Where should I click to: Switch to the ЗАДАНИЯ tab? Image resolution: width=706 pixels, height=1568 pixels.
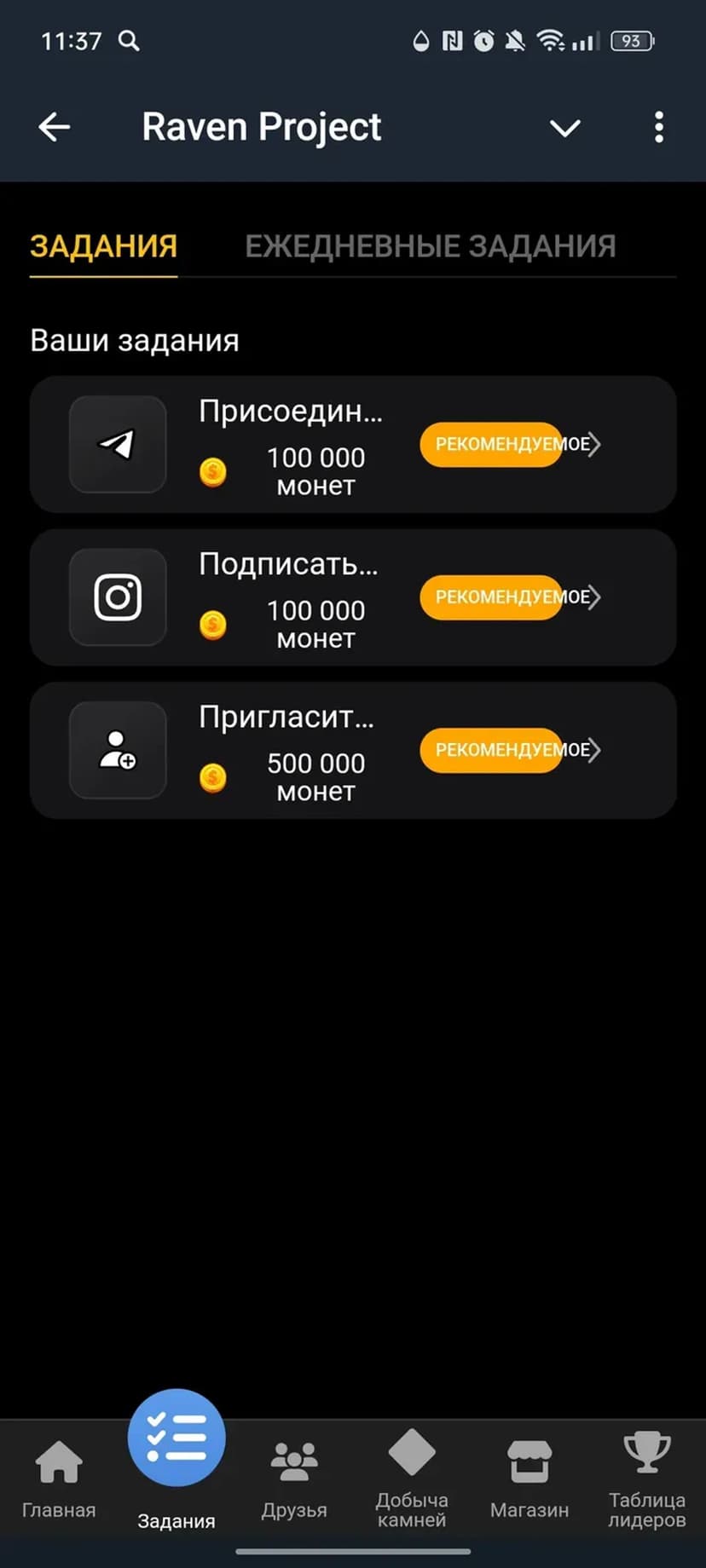pos(103,246)
